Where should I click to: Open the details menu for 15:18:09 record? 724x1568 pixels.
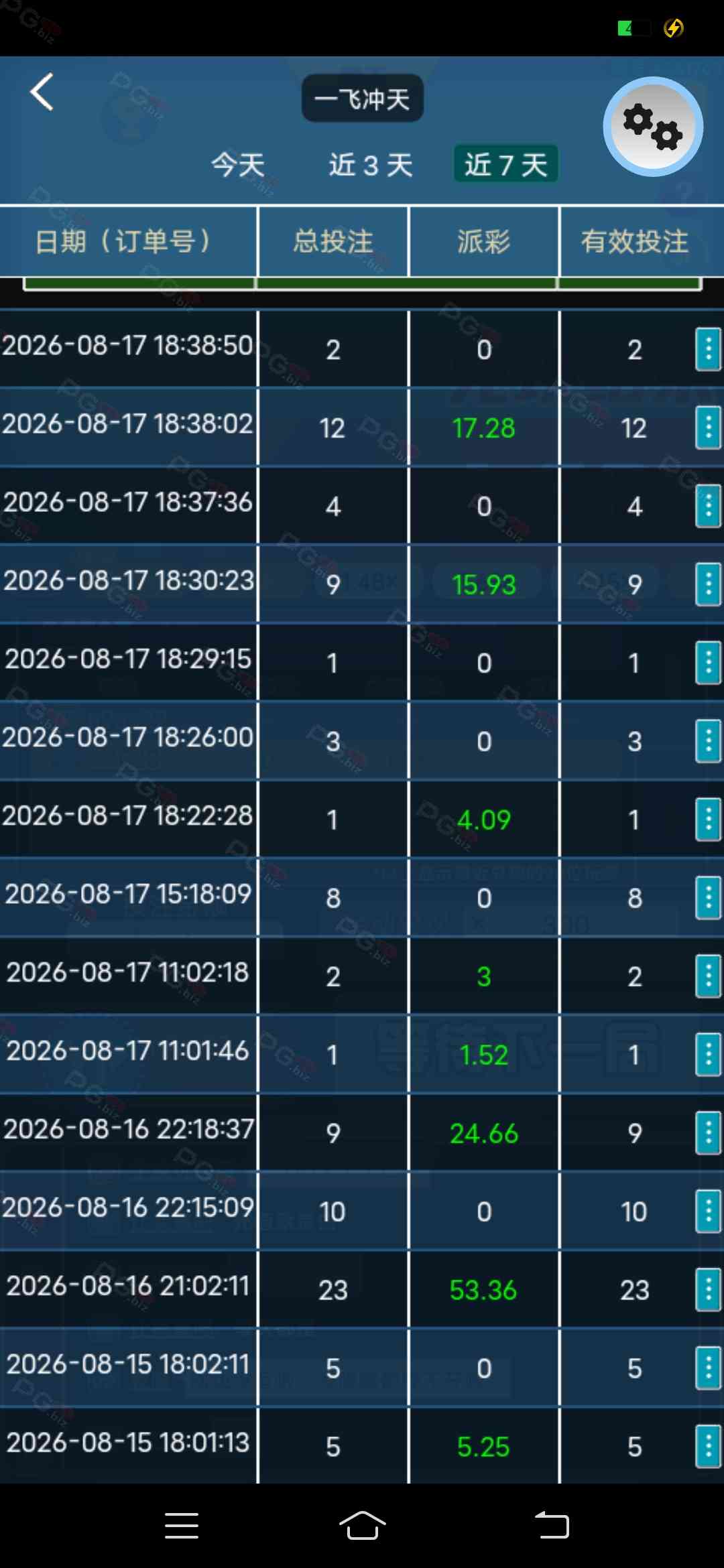(x=708, y=898)
